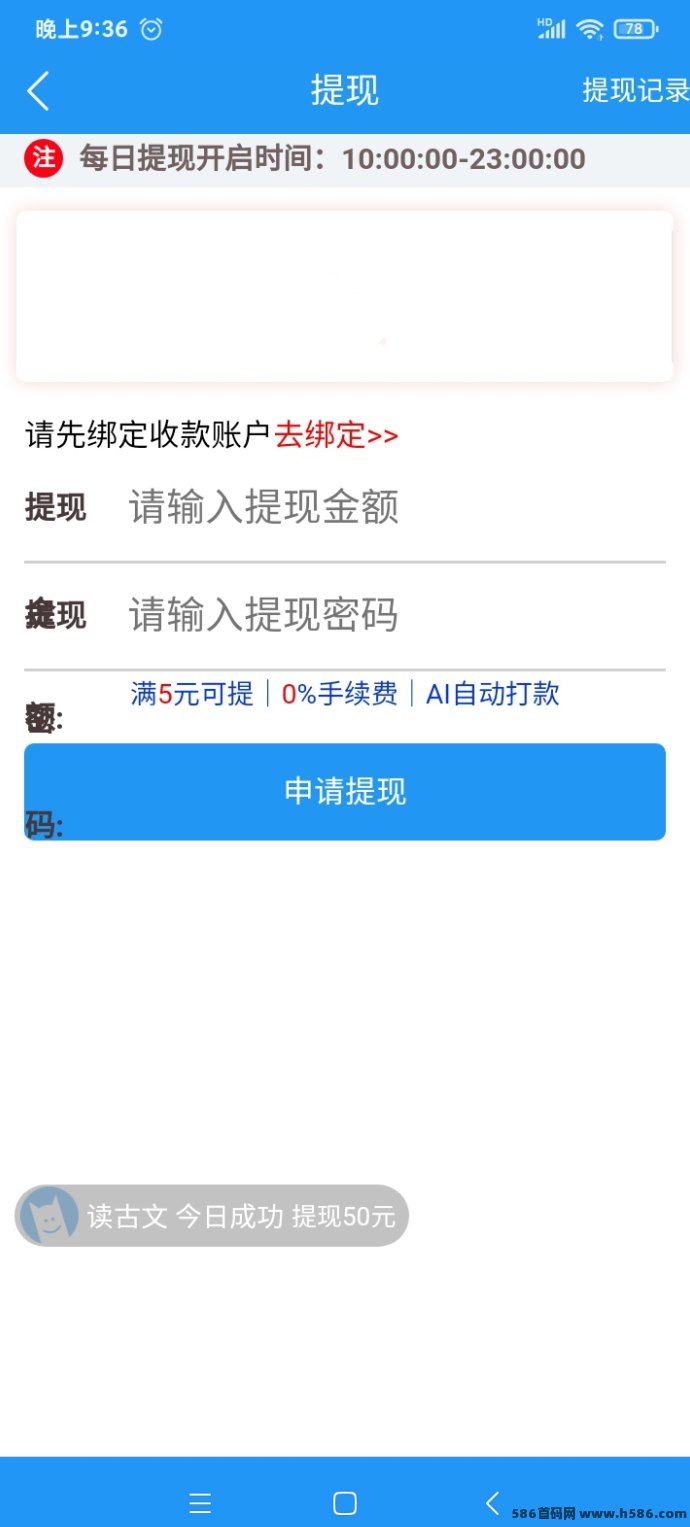The height and width of the screenshot is (1527, 690).
Task: Focus the 请输入提现密码 password field
Action: 390,615
